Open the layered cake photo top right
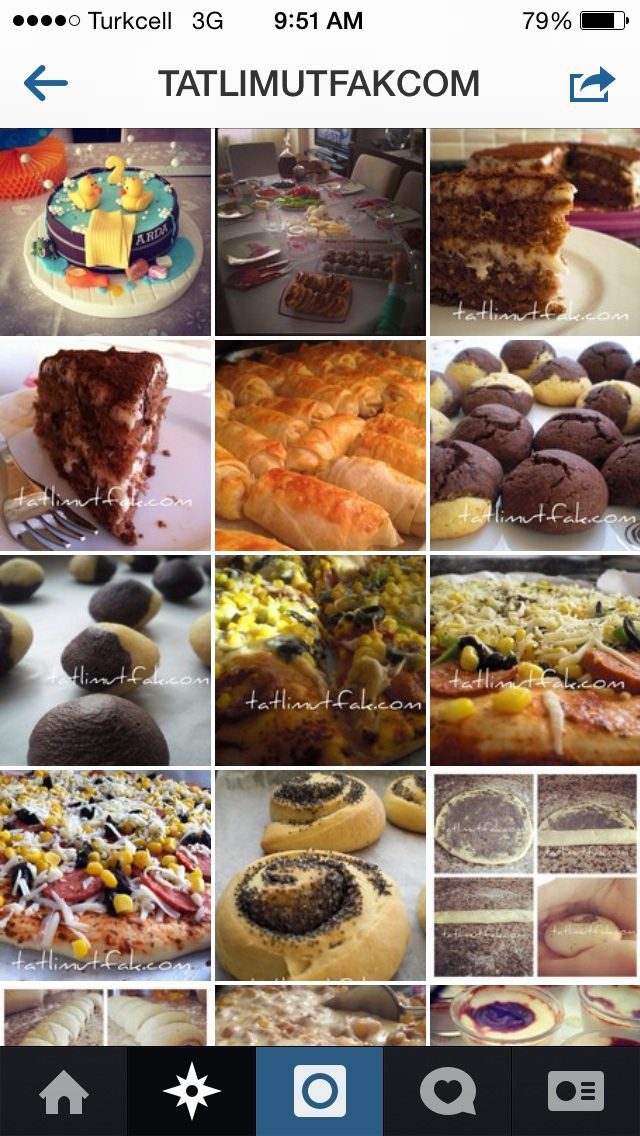 tap(535, 232)
